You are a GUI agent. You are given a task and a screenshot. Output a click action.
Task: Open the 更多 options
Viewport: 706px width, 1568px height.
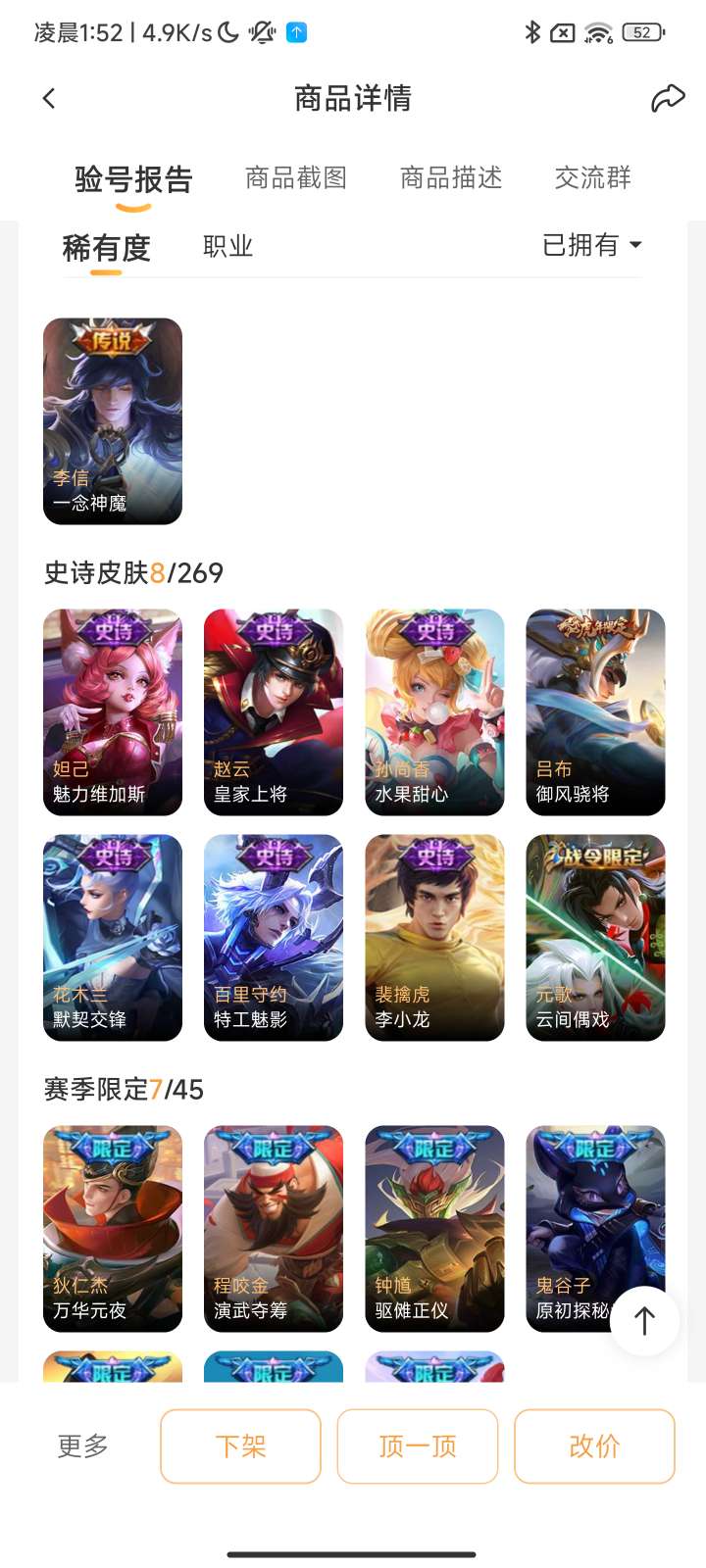pos(82,1446)
